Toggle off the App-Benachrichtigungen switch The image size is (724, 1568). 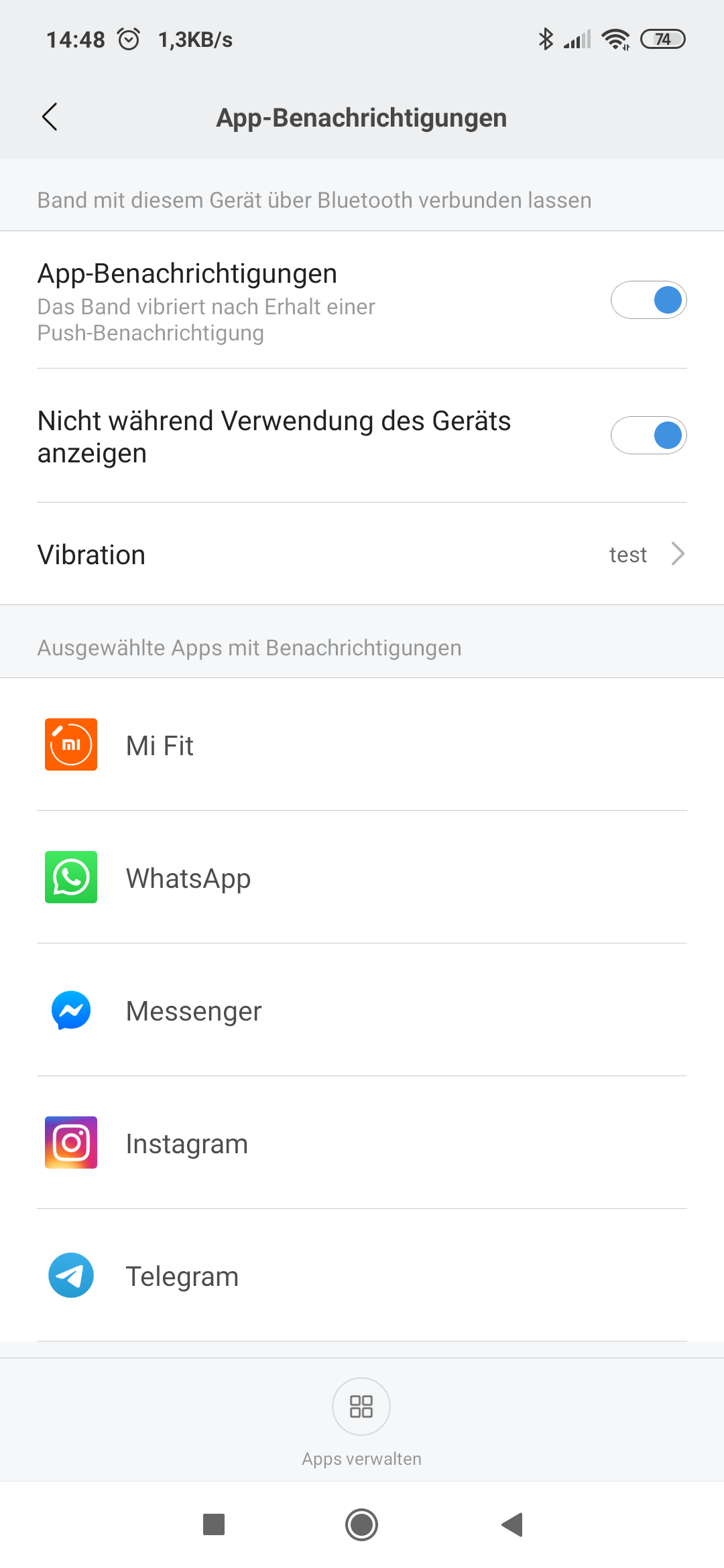pos(648,300)
